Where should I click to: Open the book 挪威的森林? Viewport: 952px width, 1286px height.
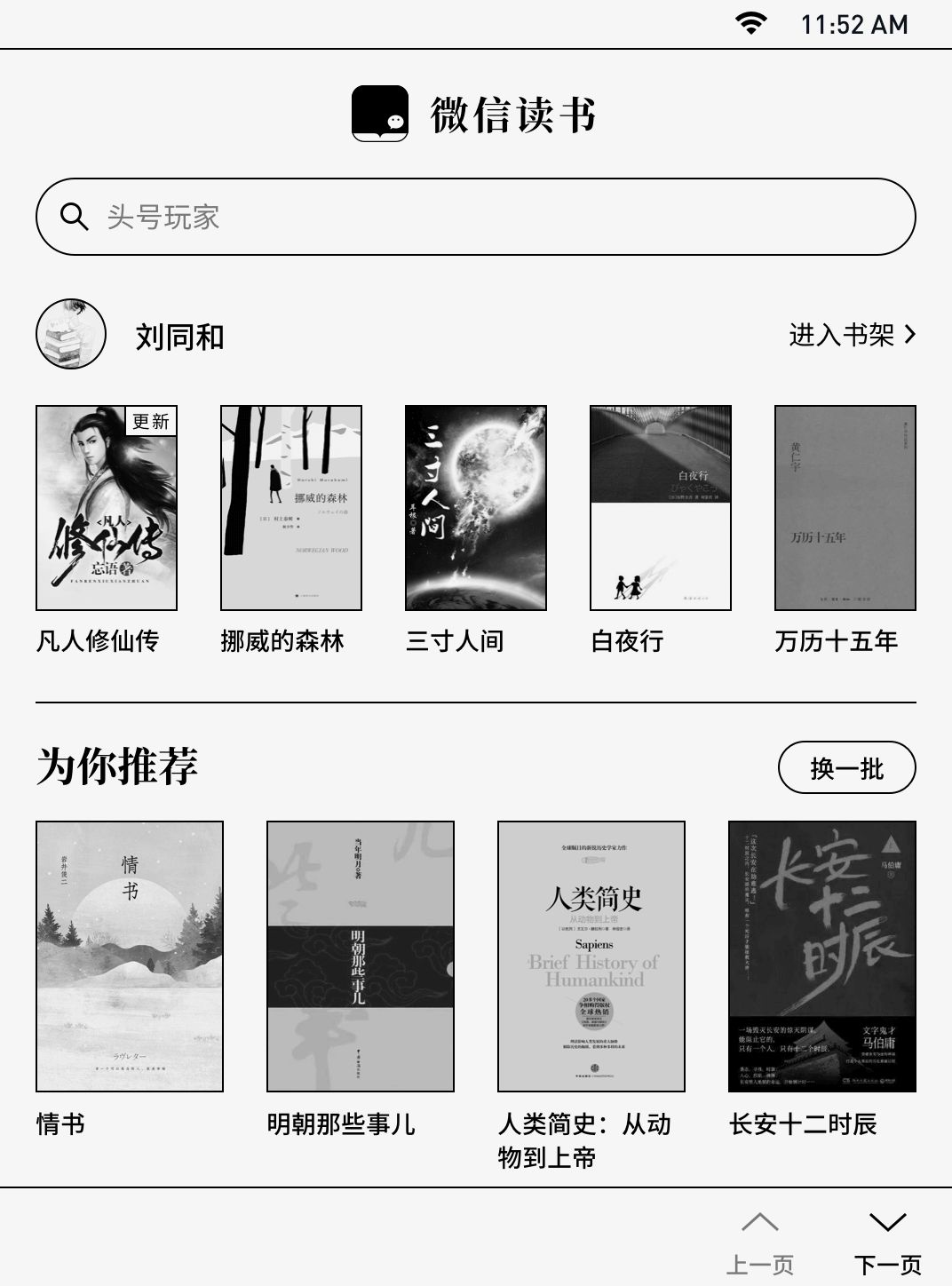[x=291, y=508]
